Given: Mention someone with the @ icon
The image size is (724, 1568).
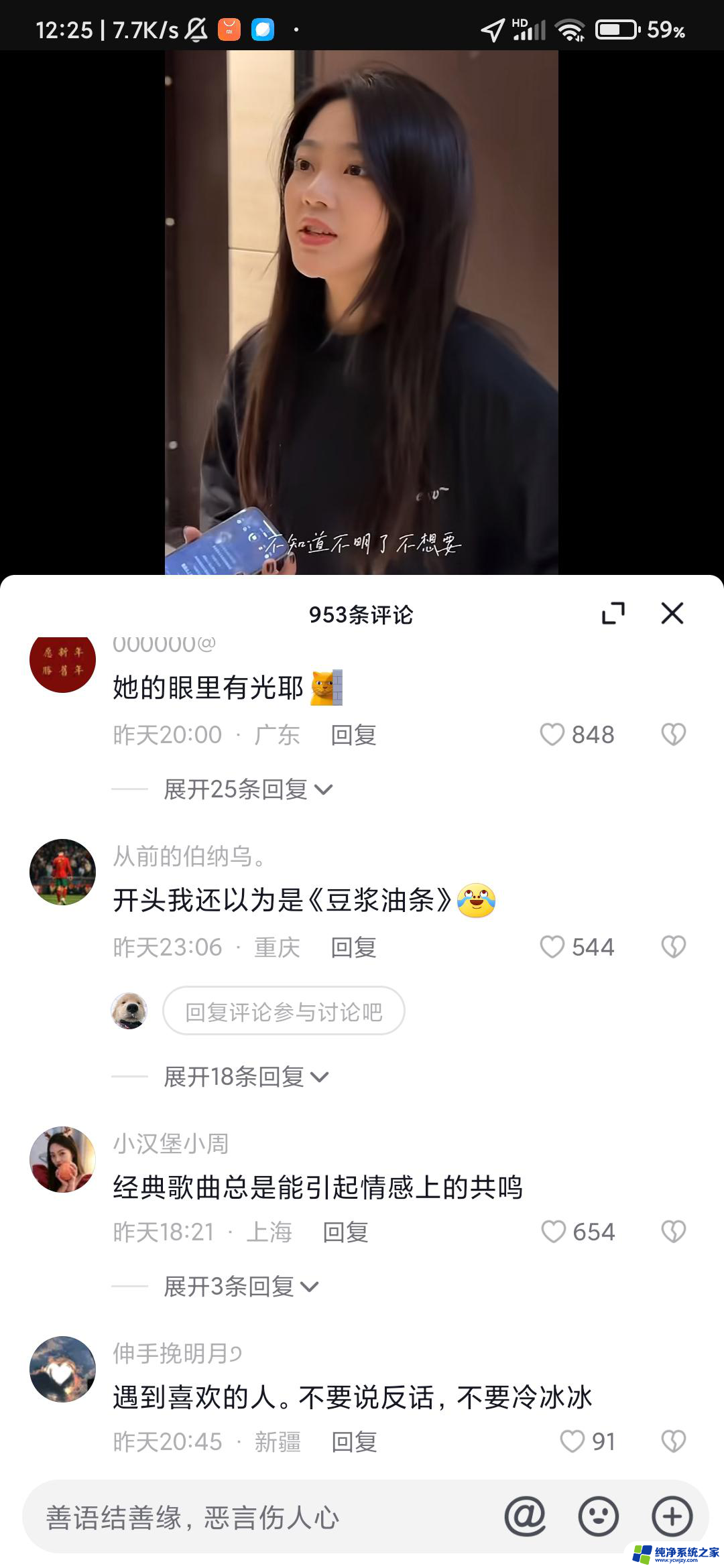Looking at the screenshot, I should click(x=525, y=1516).
